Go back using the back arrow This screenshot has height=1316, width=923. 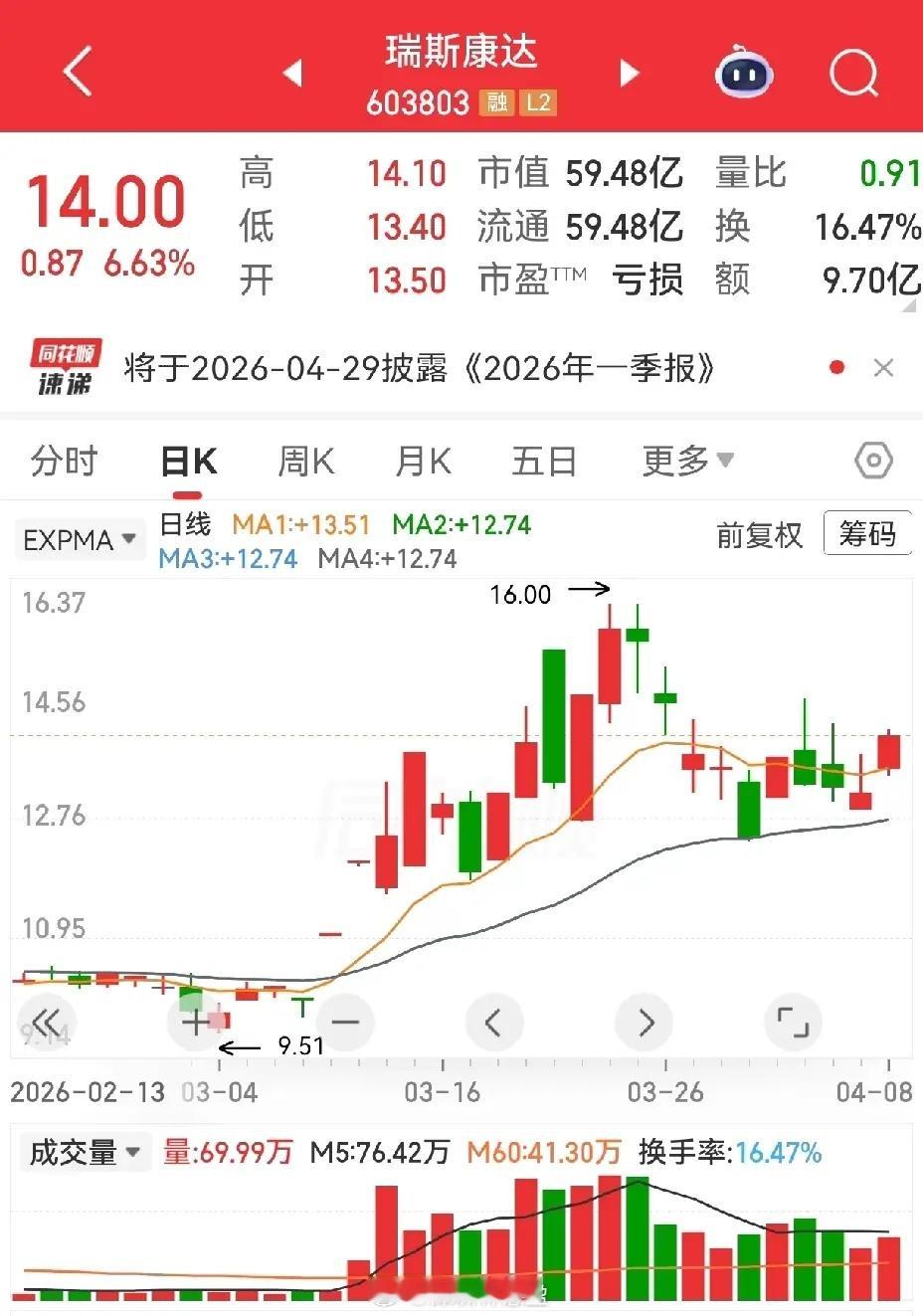[x=77, y=72]
